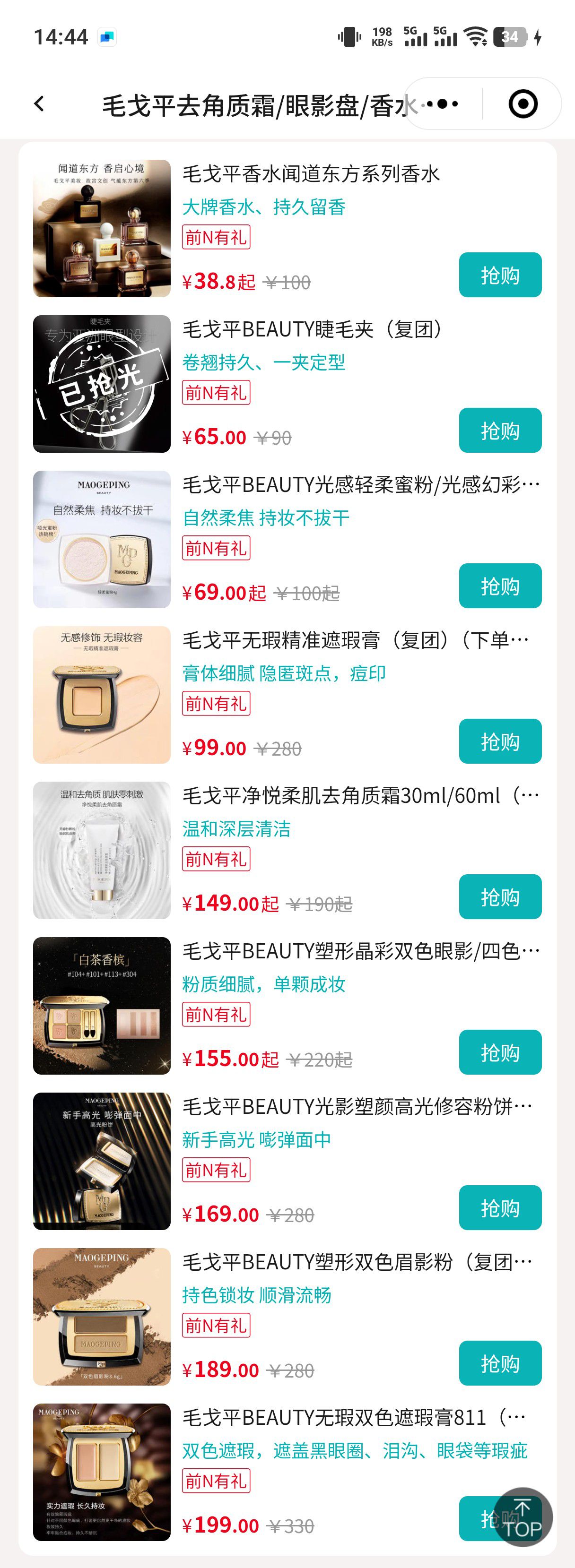Viewport: 575px width, 1568px height.
Task: View the 无瑕双色遮瑕膏811 product image
Action: (102, 1472)
